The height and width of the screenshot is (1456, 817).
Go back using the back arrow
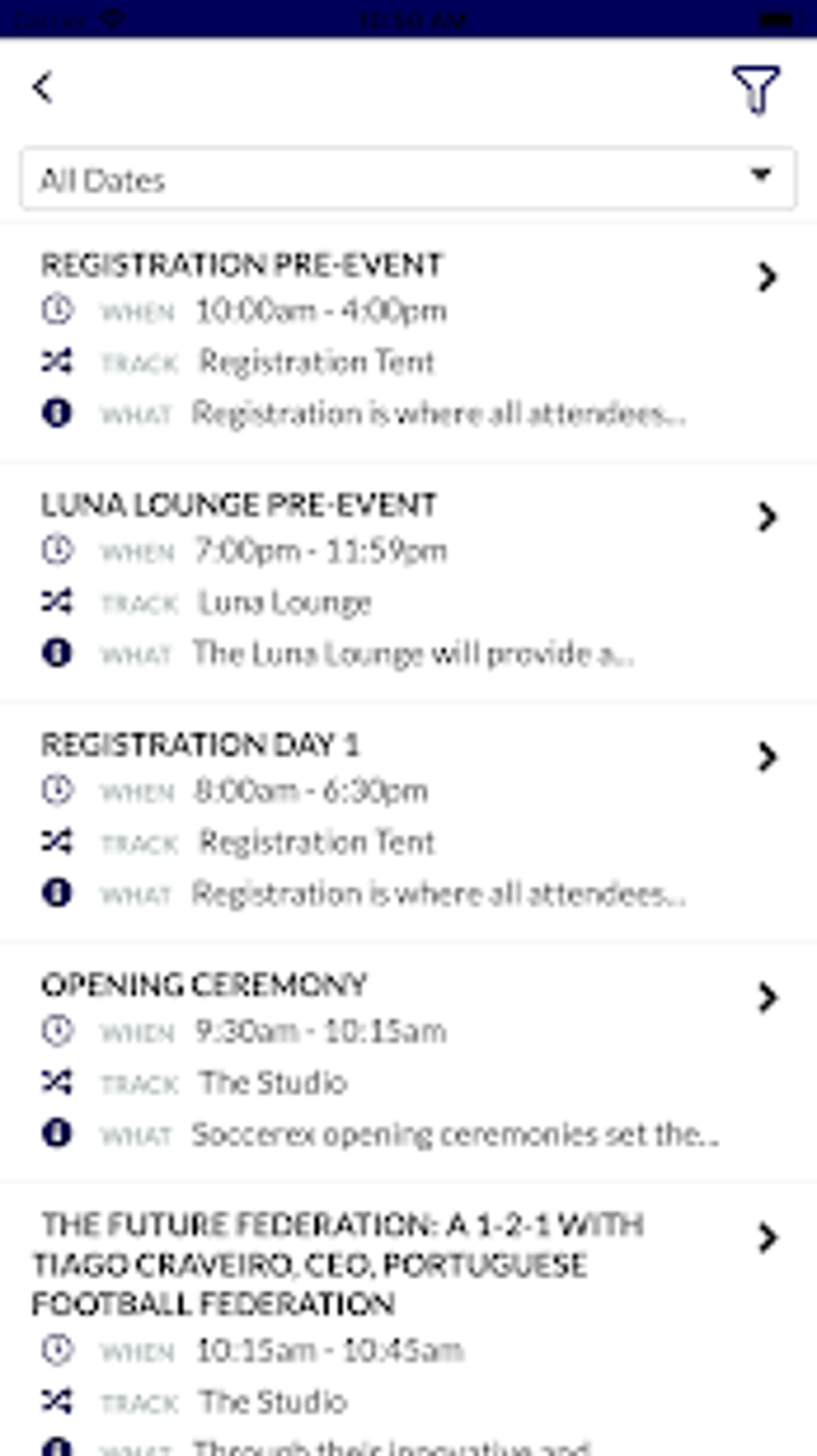click(43, 87)
